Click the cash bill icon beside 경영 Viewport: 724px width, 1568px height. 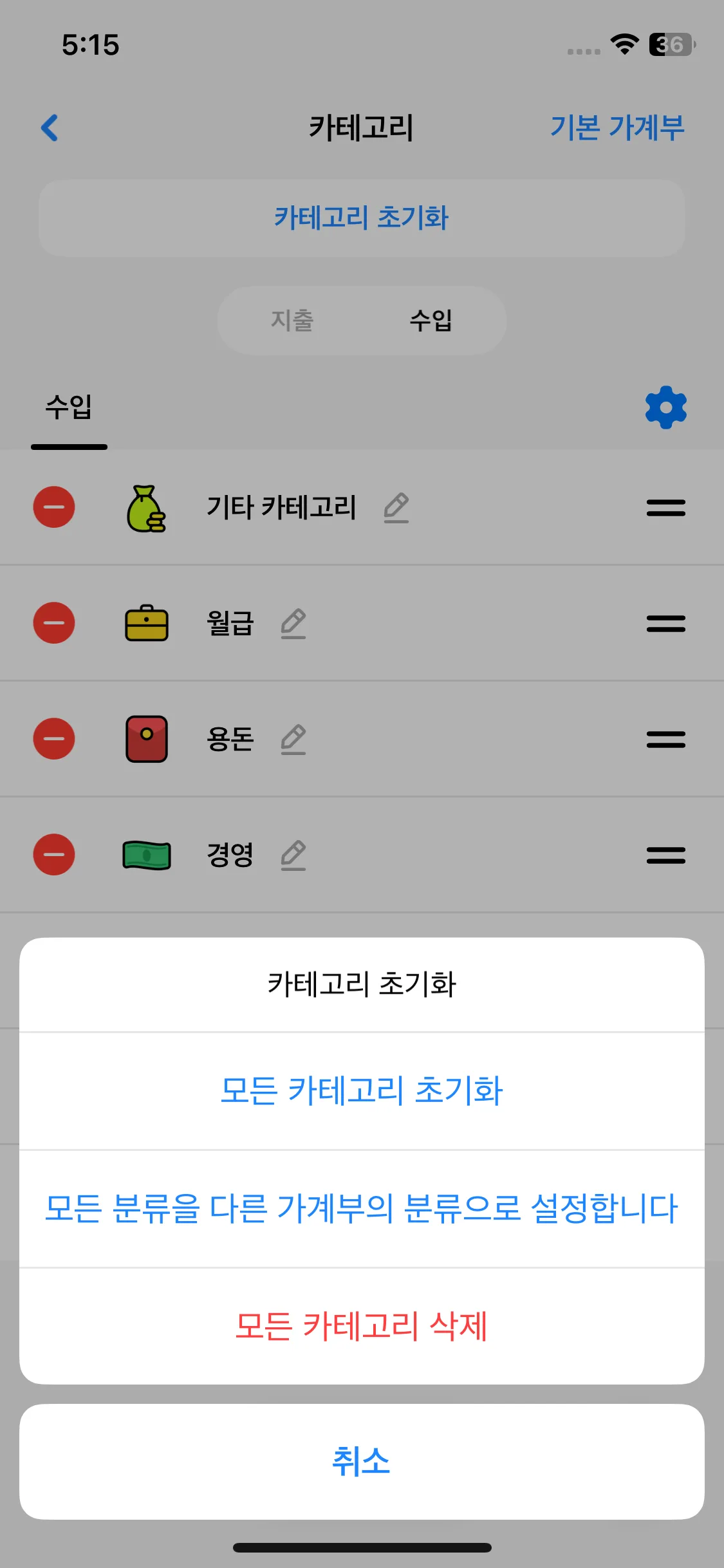pos(147,855)
